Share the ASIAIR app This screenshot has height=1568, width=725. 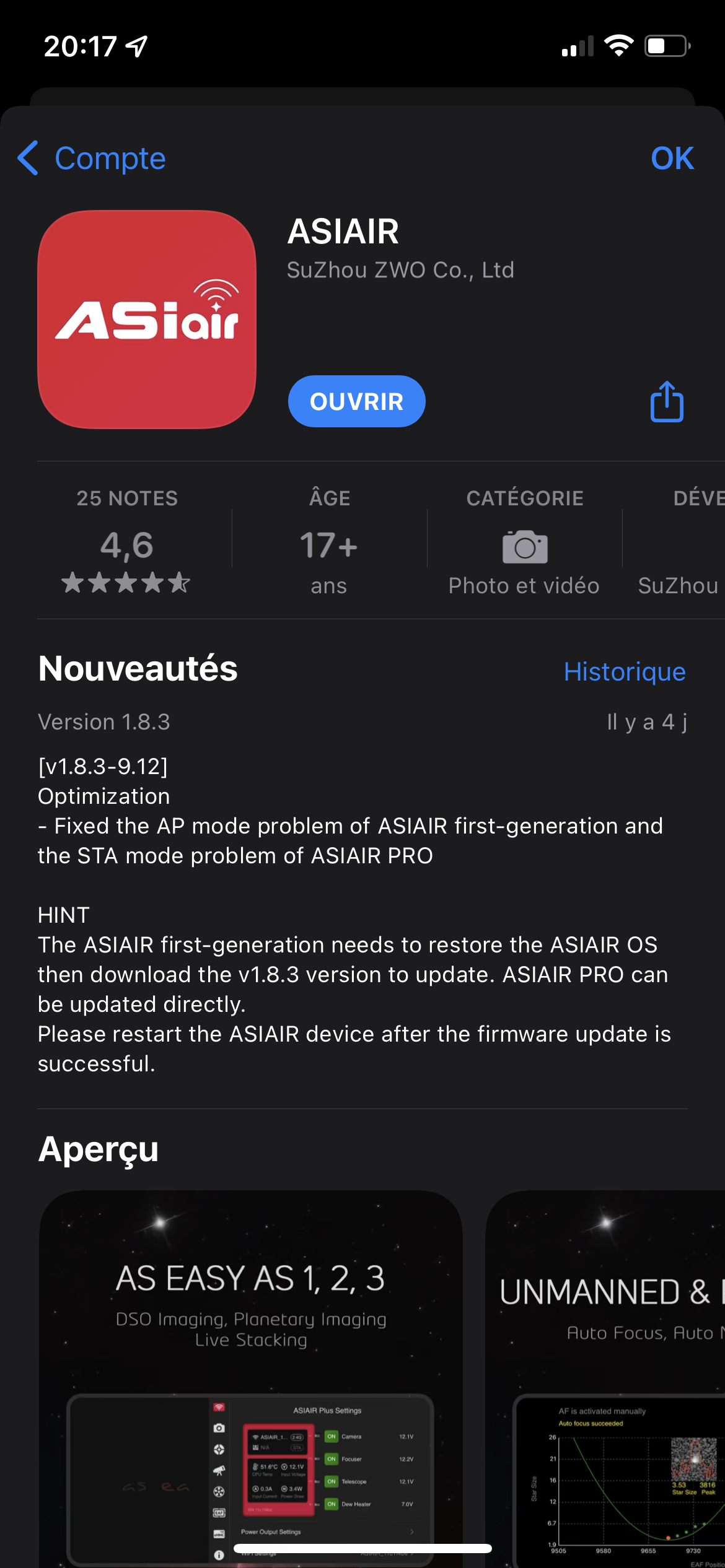pyautogui.click(x=667, y=402)
